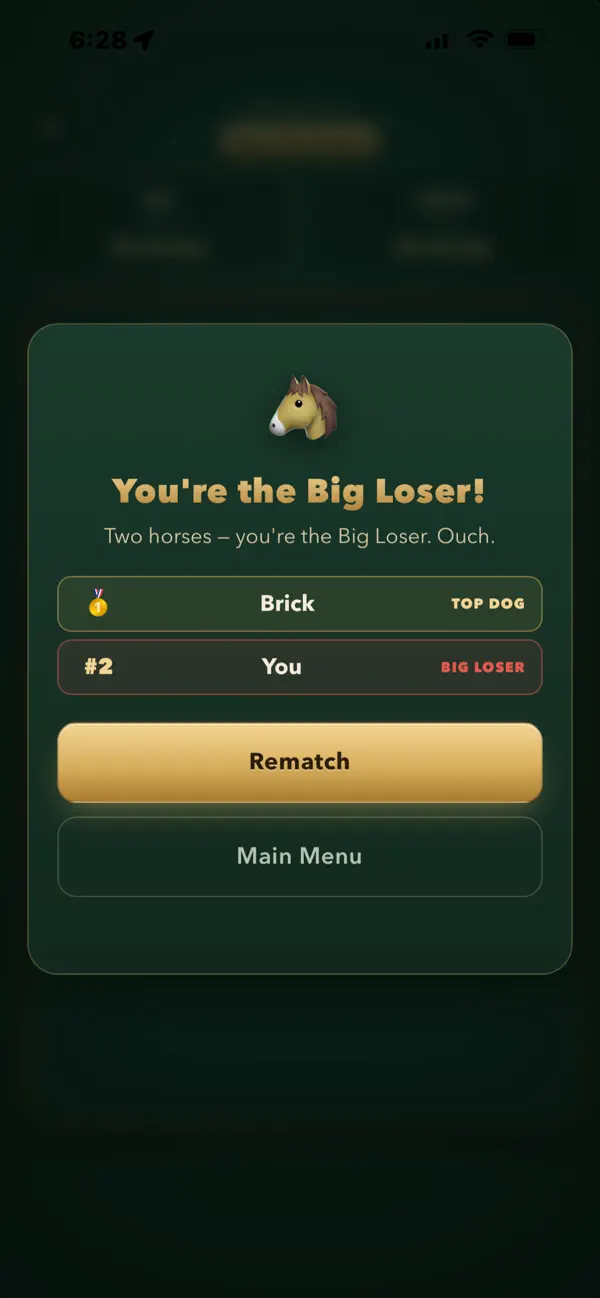Return to the Main Menu
Screen dimensions: 600x1298
click(300, 857)
